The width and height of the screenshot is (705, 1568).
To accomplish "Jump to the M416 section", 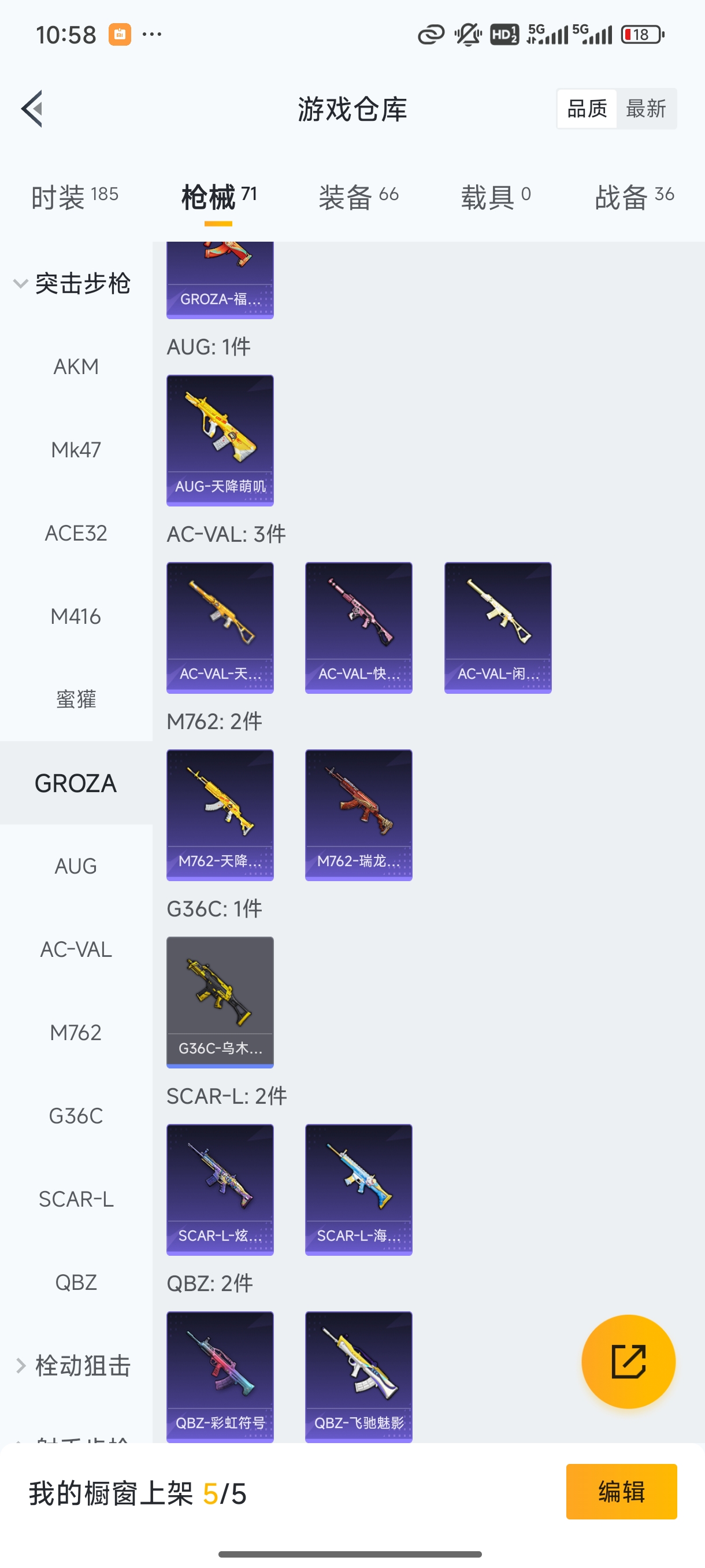I will [x=76, y=616].
